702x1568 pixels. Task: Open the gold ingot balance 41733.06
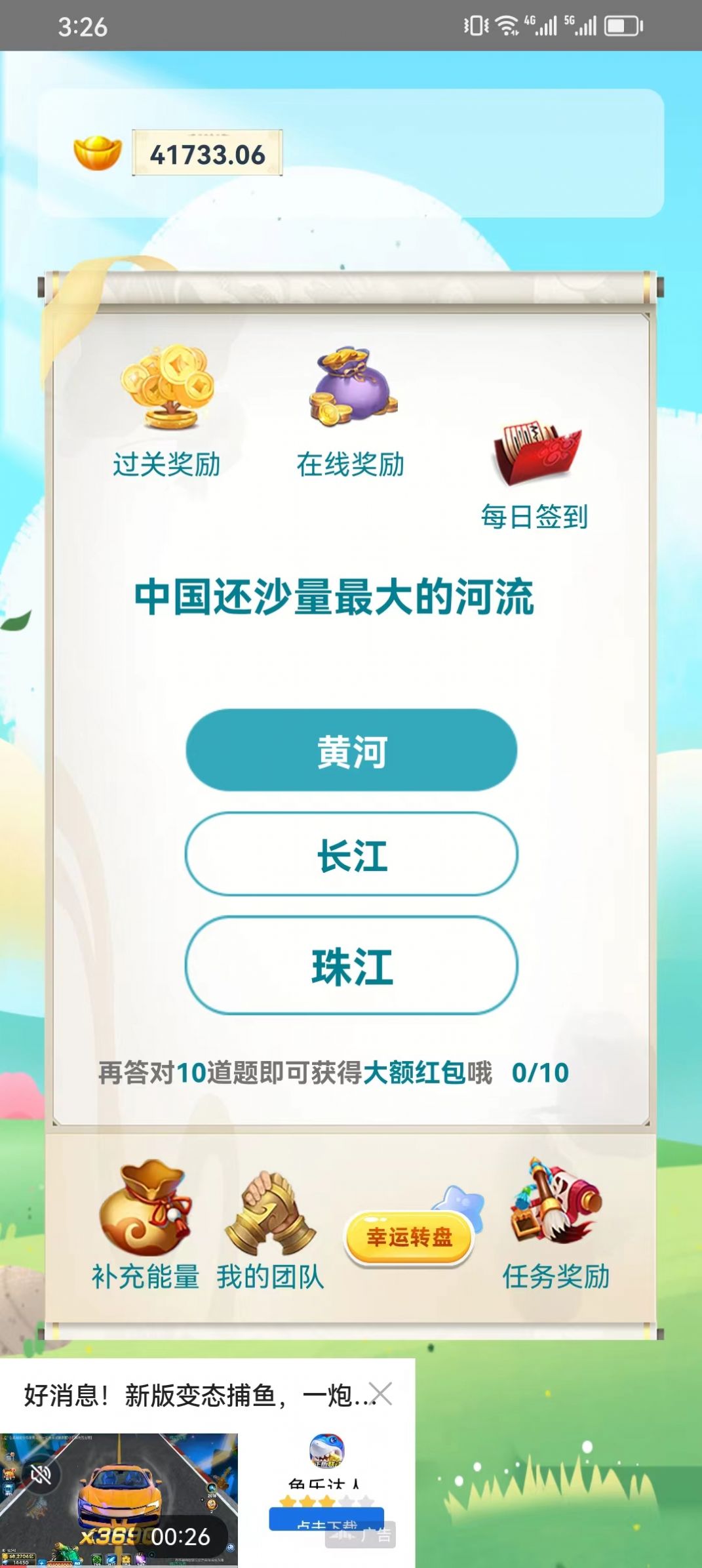[207, 153]
